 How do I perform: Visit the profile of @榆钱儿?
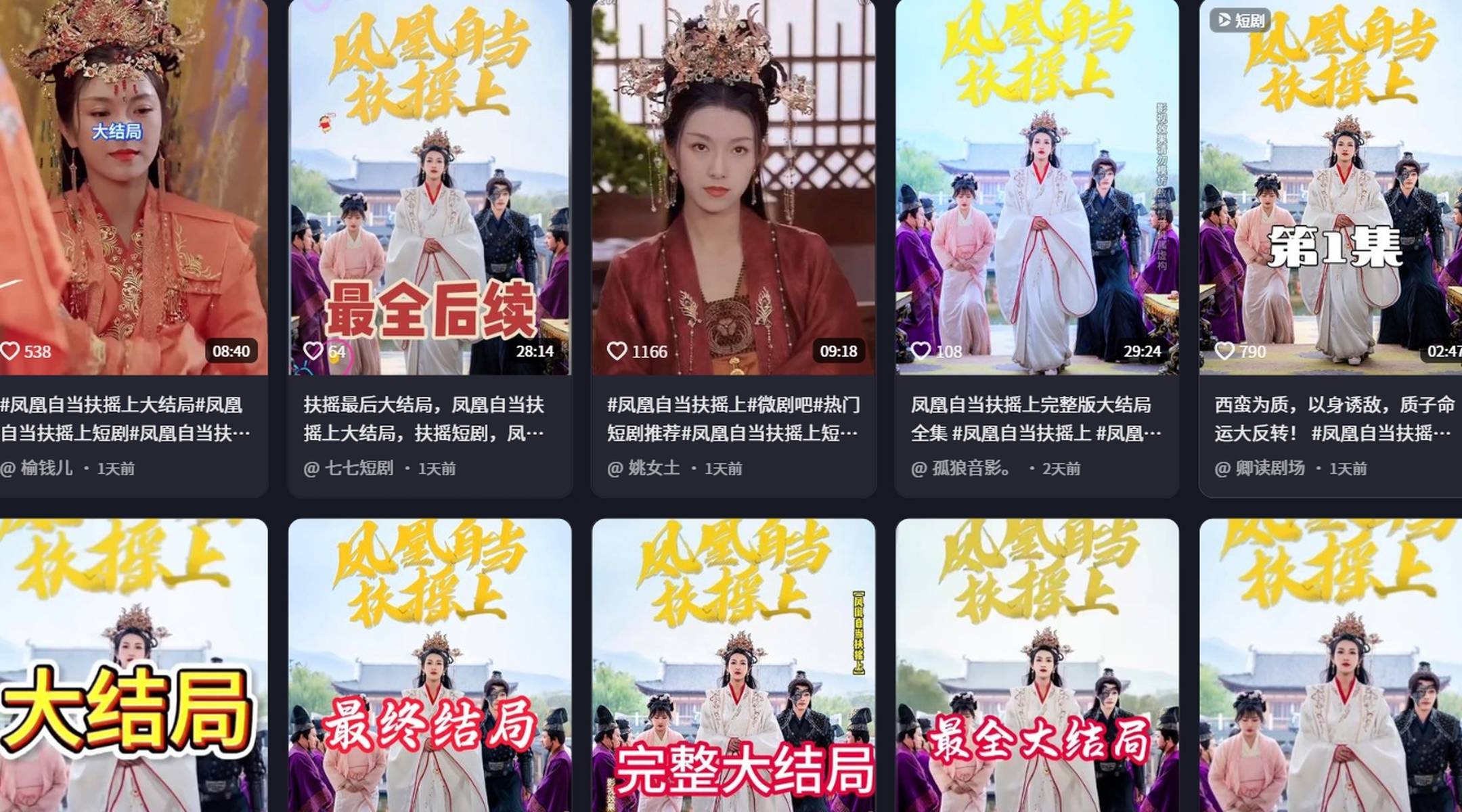click(x=45, y=468)
